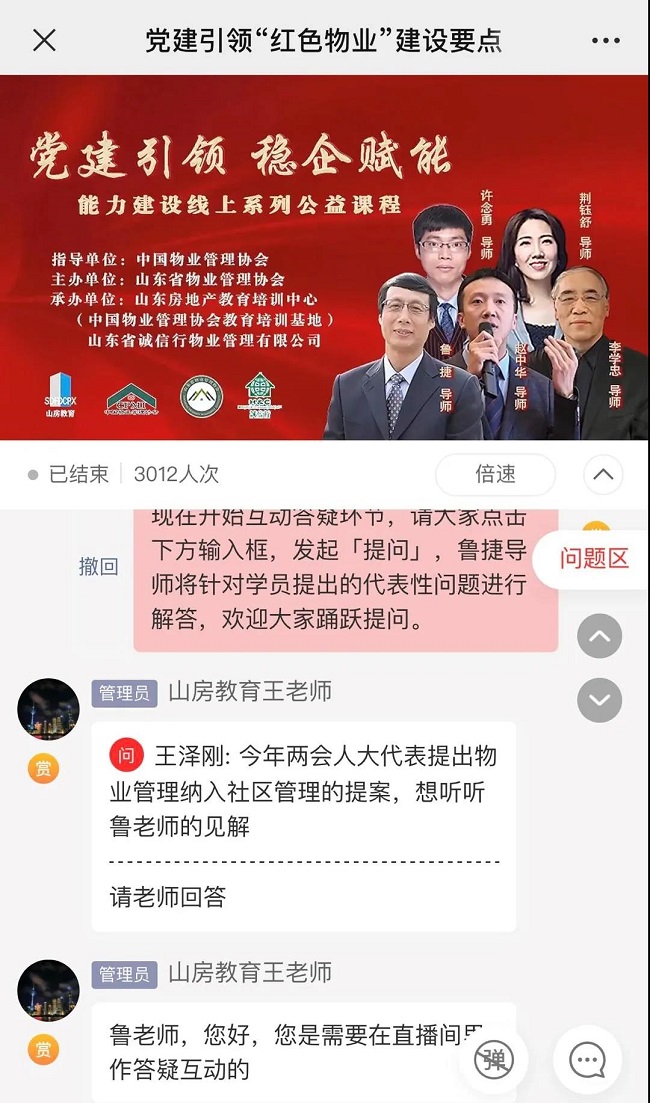Image resolution: width=650 pixels, height=1103 pixels.
Task: Close the live course page
Action: [44, 40]
